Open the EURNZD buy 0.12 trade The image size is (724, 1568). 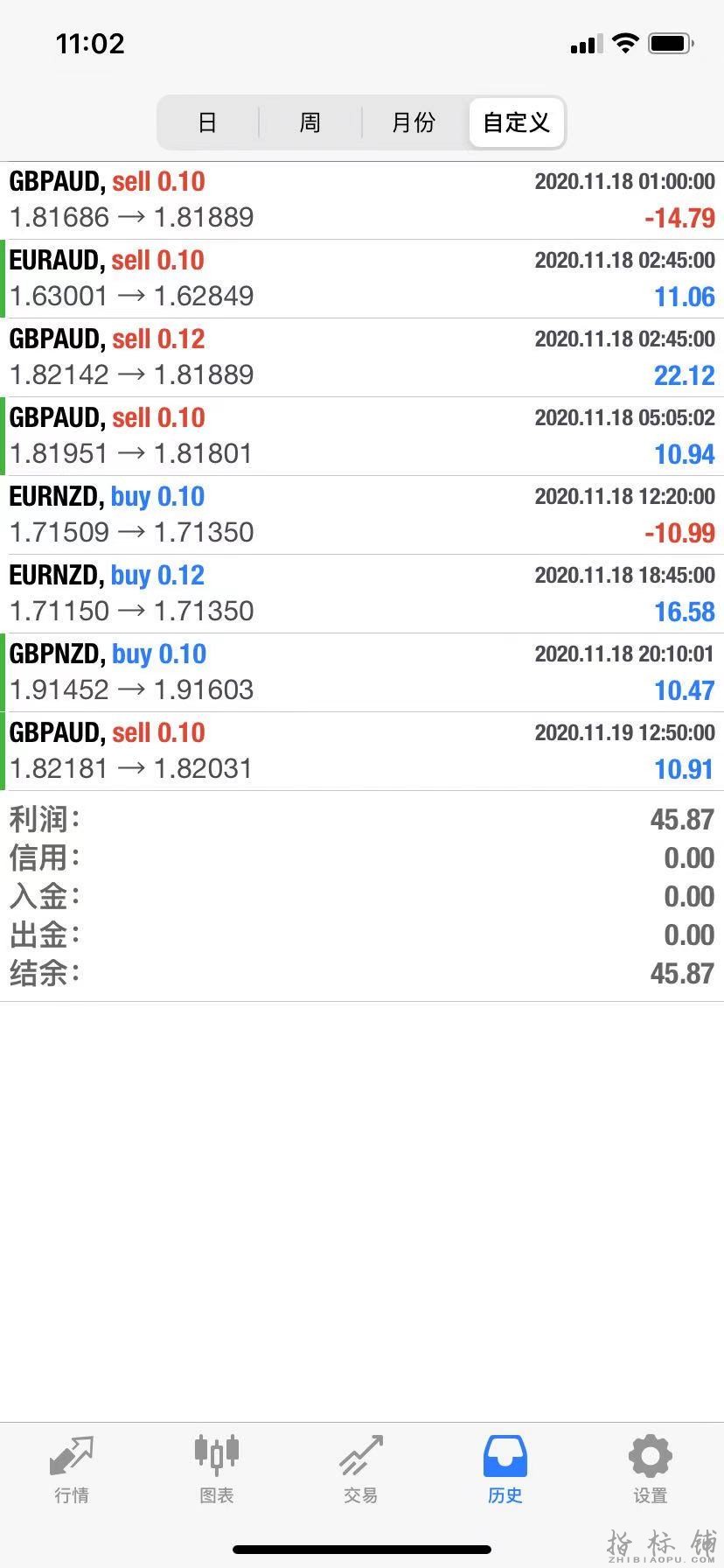click(362, 594)
